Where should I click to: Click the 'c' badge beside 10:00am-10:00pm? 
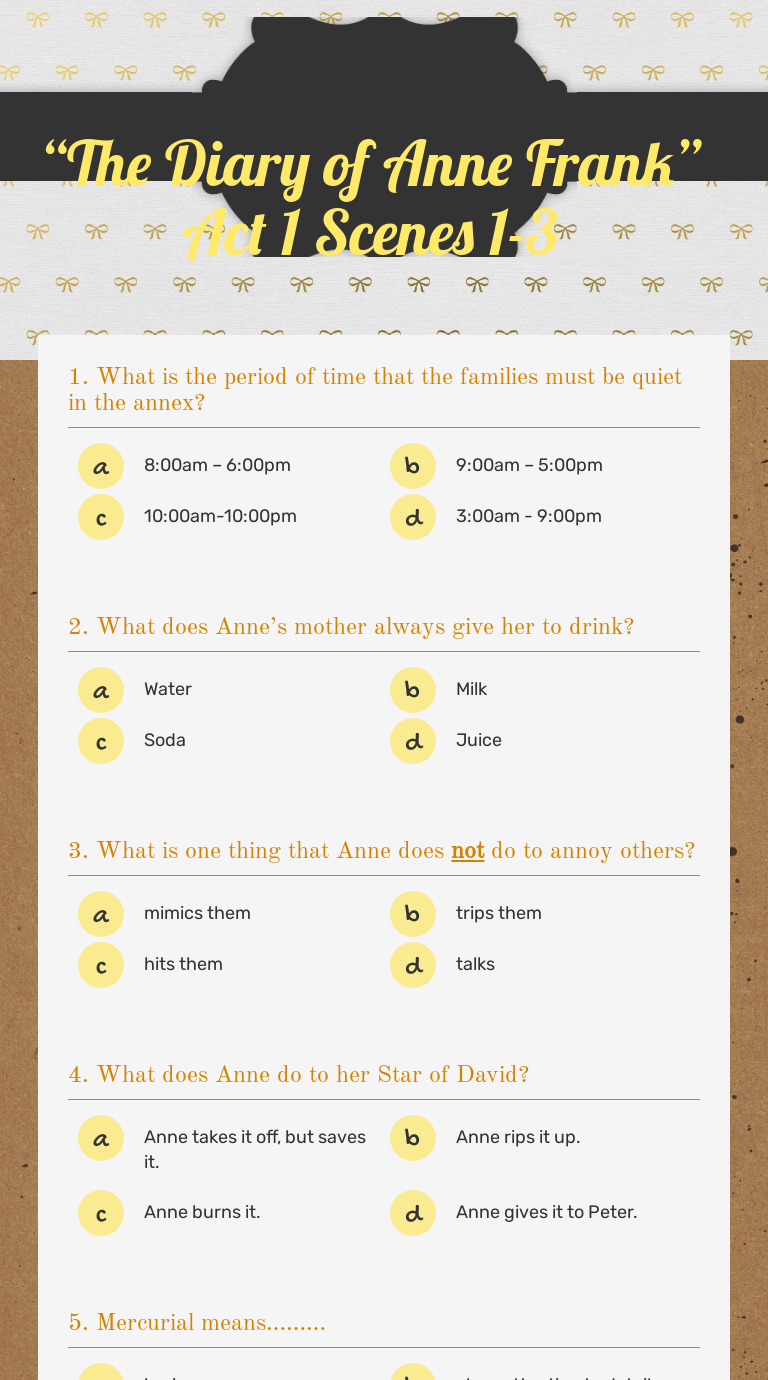tap(100, 516)
